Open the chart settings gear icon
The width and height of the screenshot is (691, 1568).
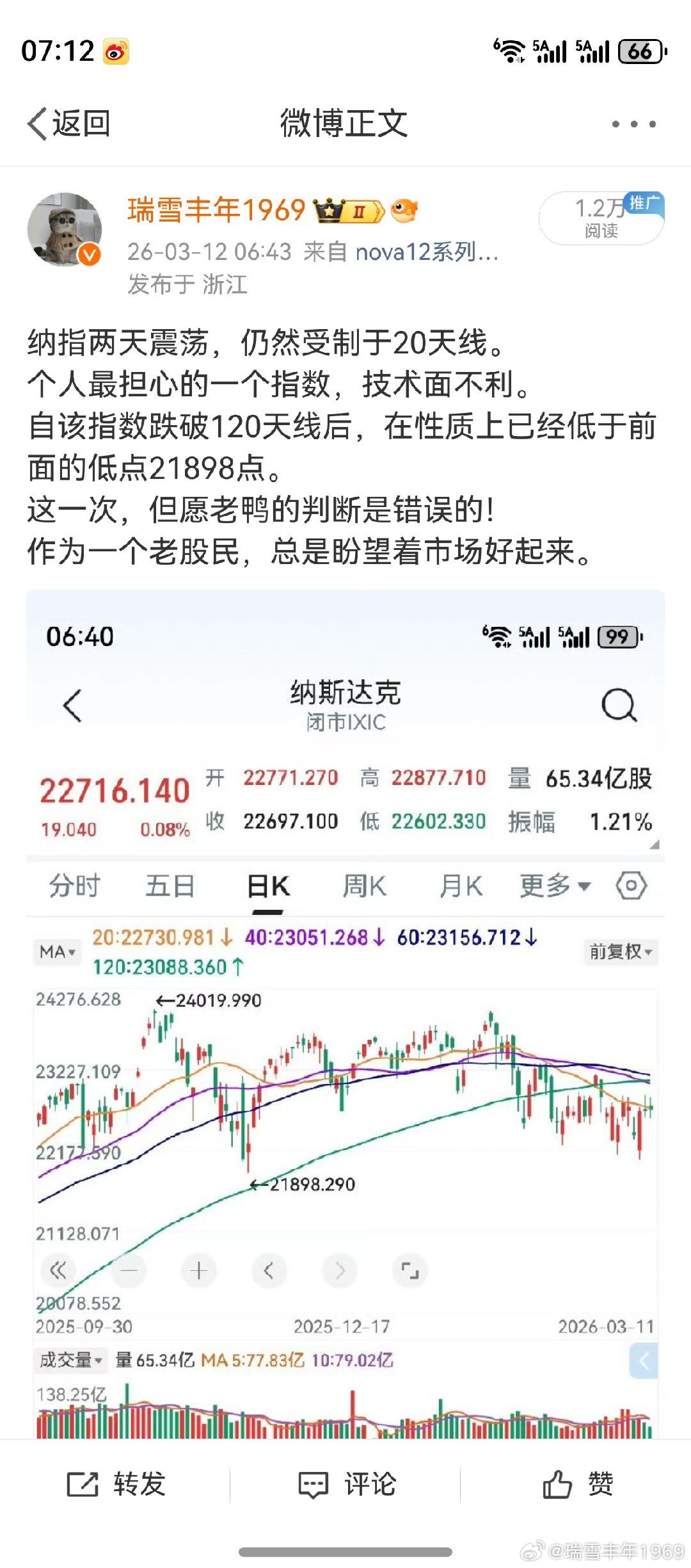click(x=630, y=885)
